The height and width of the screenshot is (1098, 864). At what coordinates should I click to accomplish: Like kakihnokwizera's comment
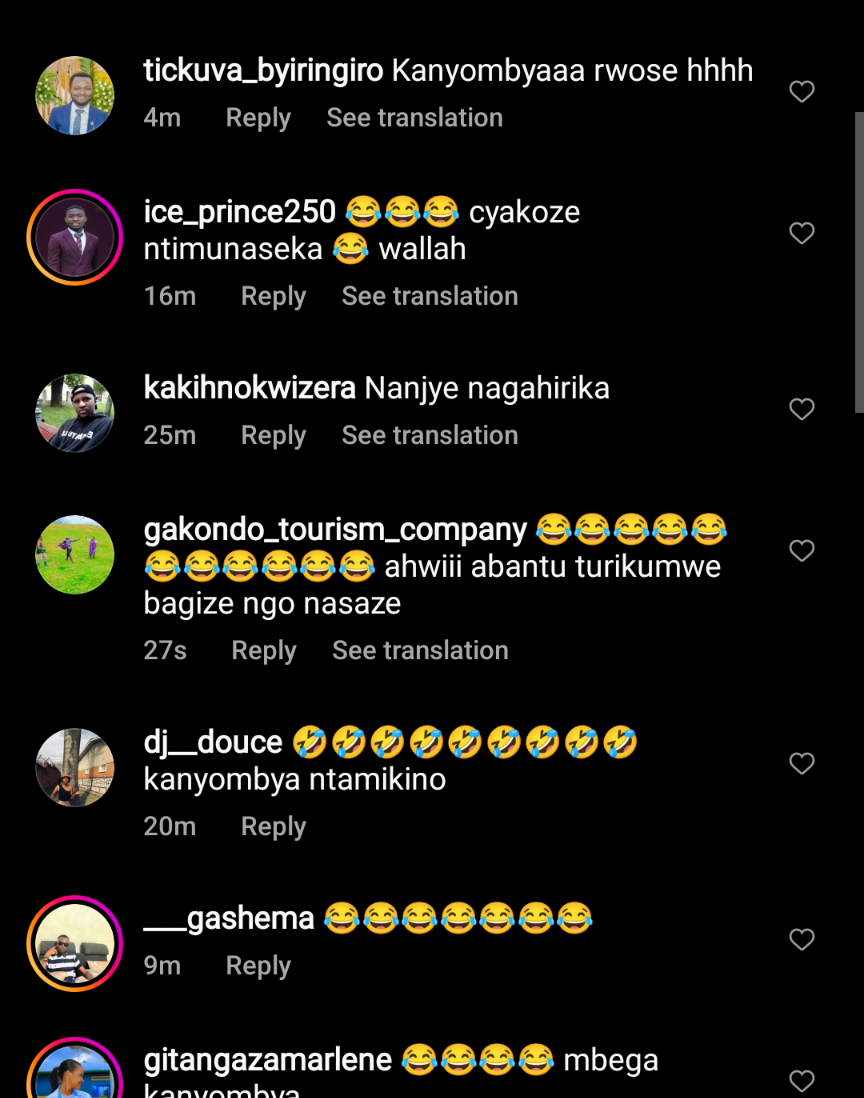click(802, 409)
